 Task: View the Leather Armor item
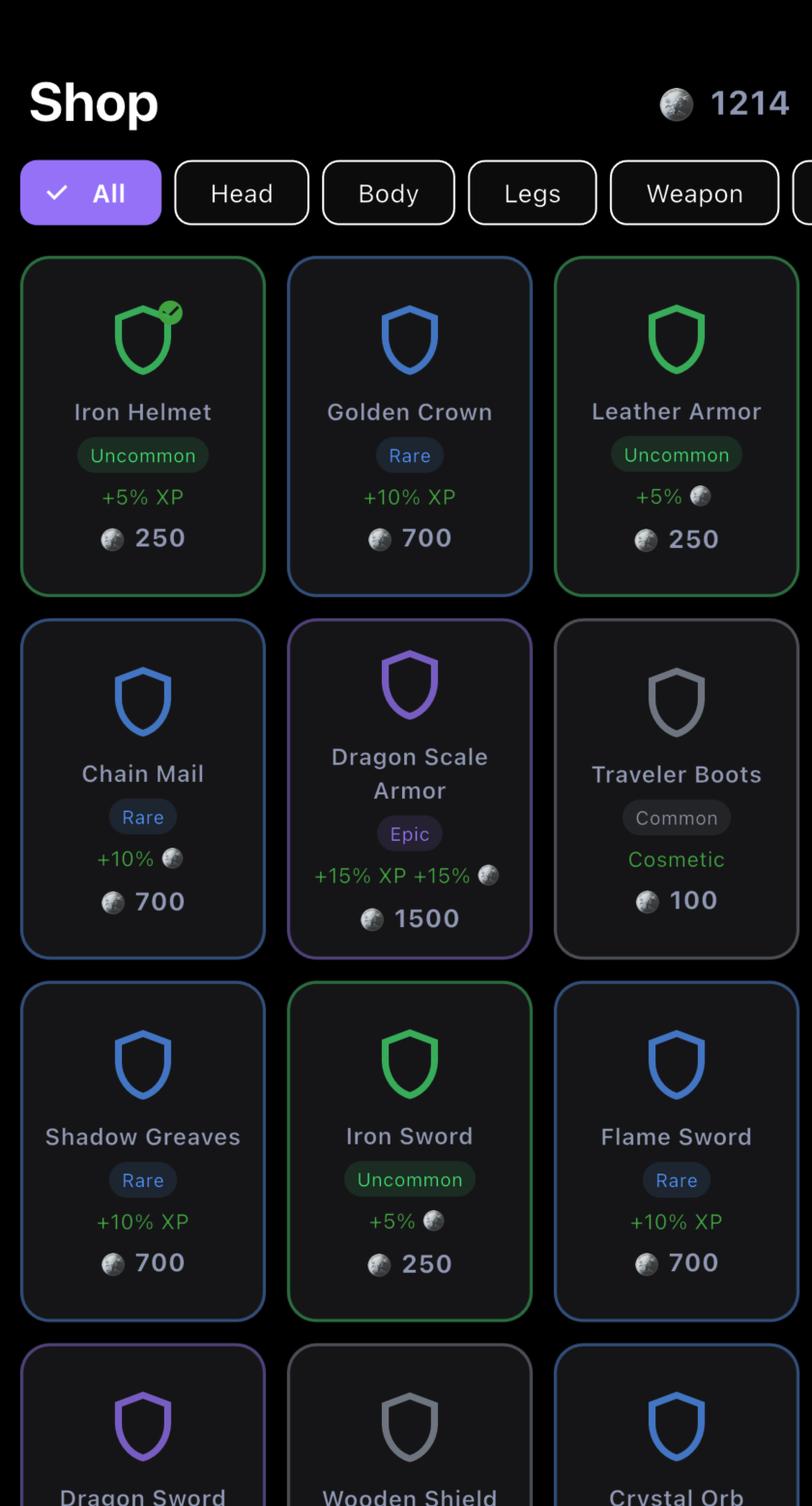pyautogui.click(x=677, y=425)
